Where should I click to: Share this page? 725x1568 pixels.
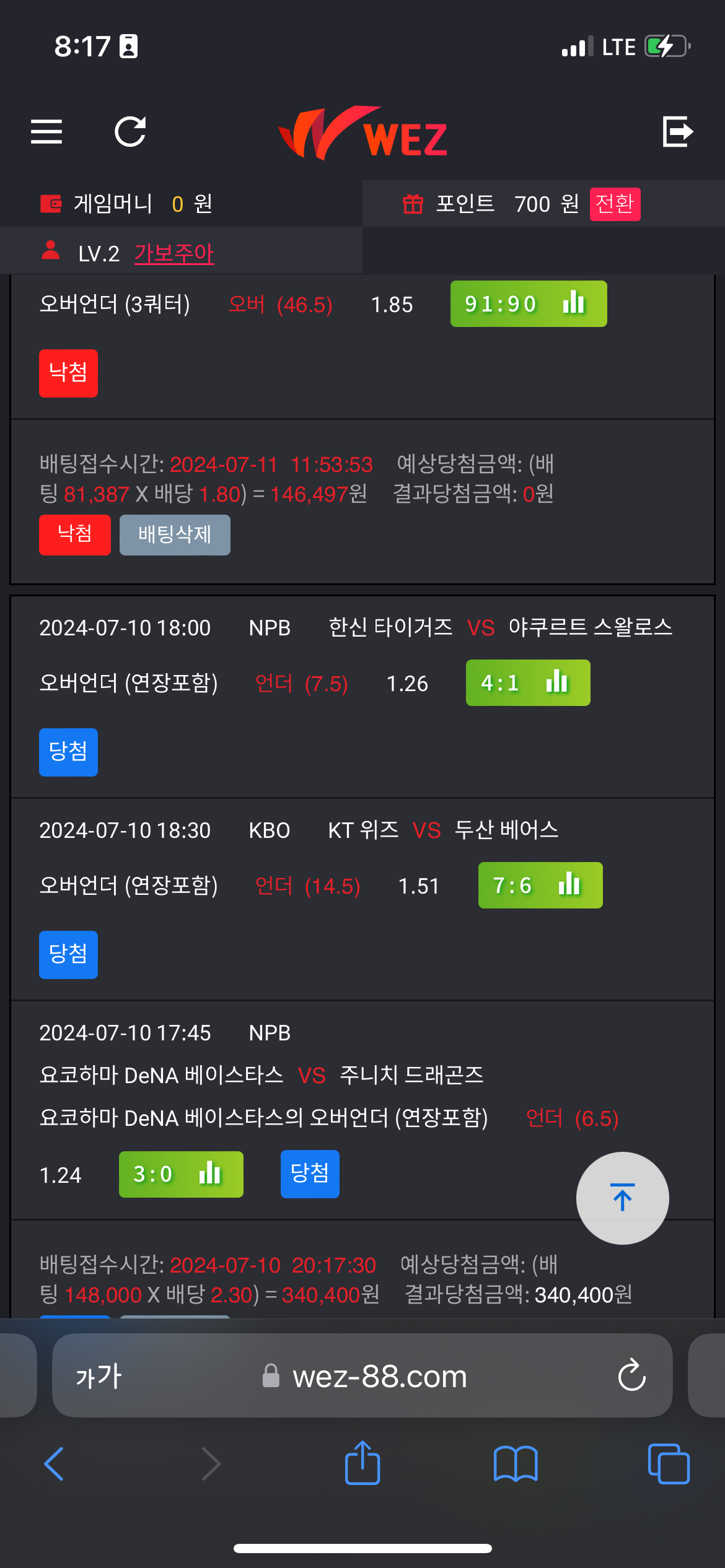(362, 1464)
